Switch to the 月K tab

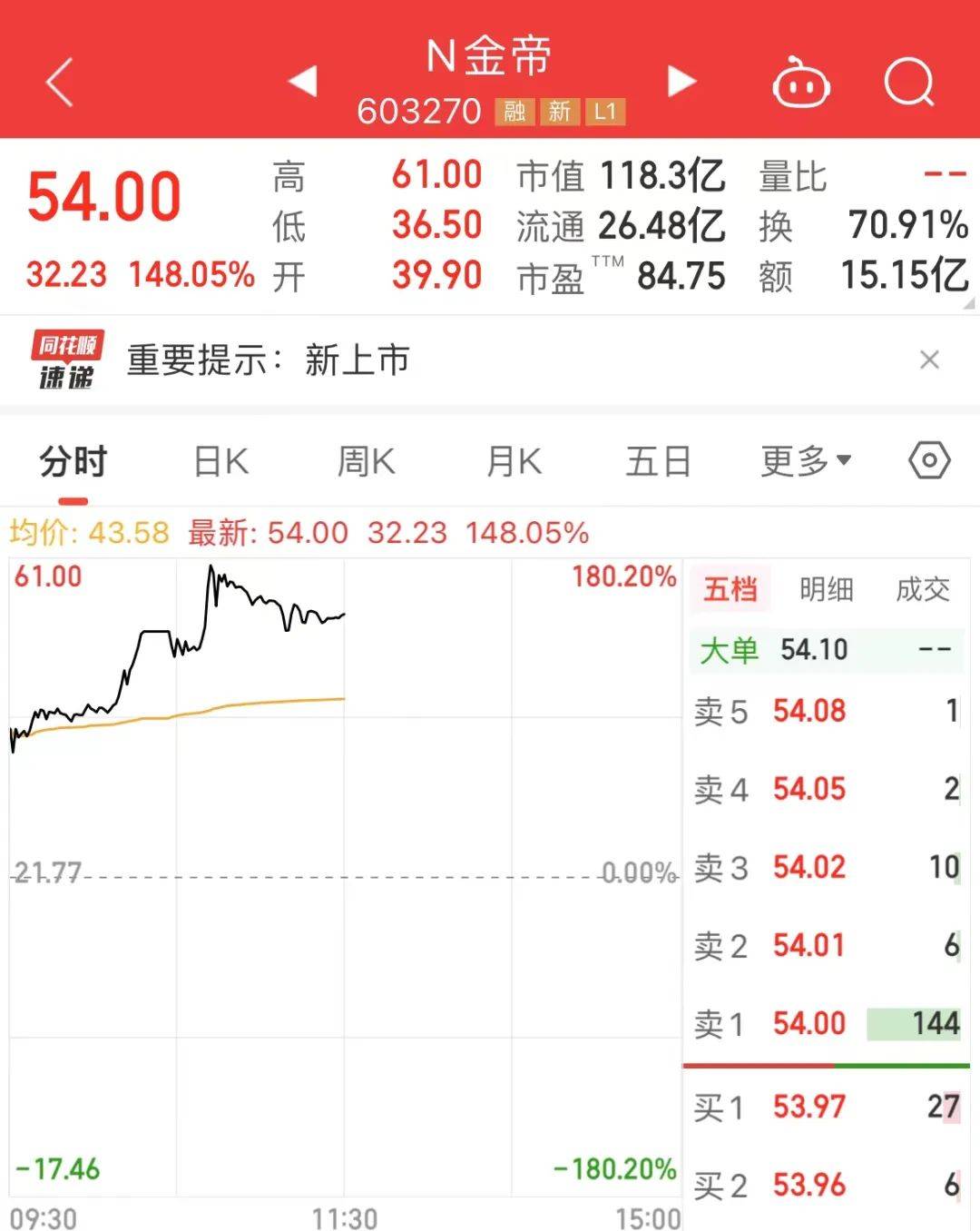[514, 461]
